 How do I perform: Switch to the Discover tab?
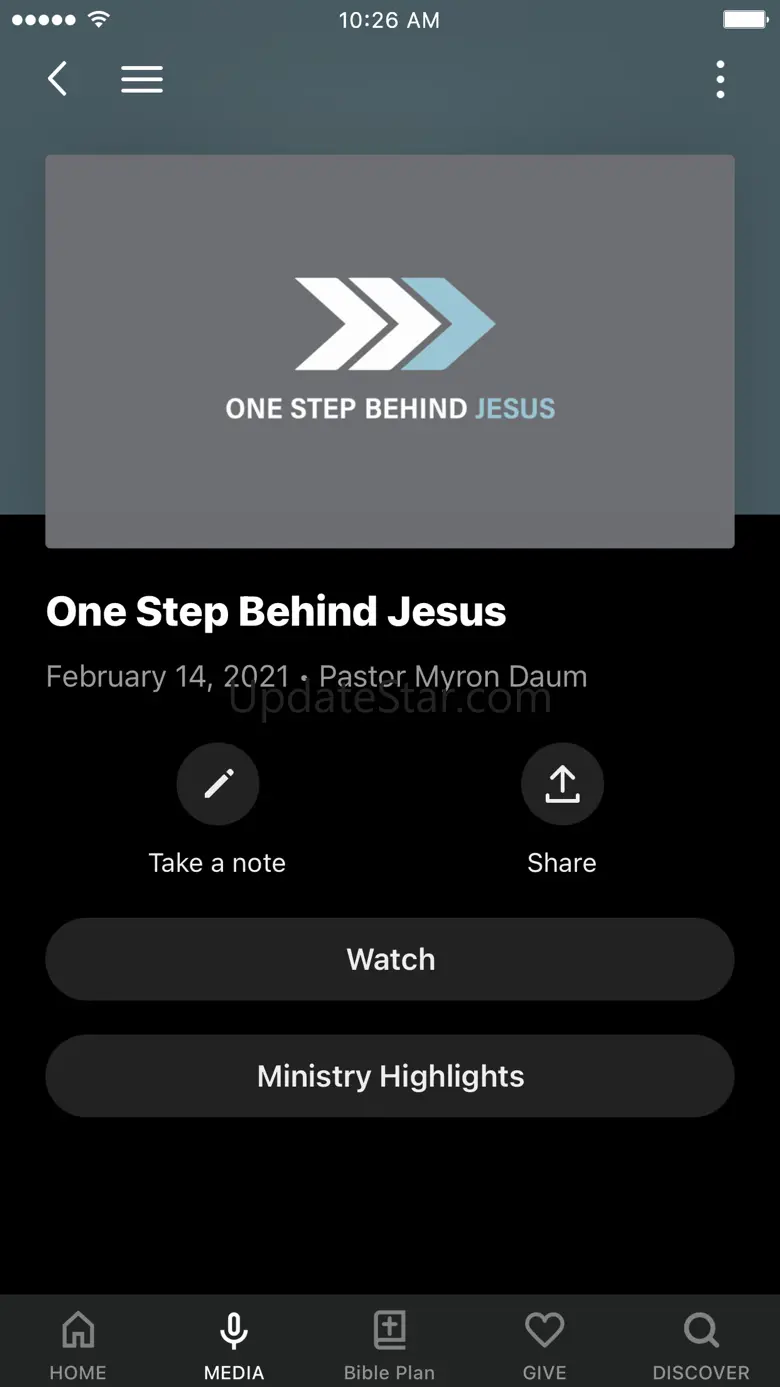(701, 1345)
